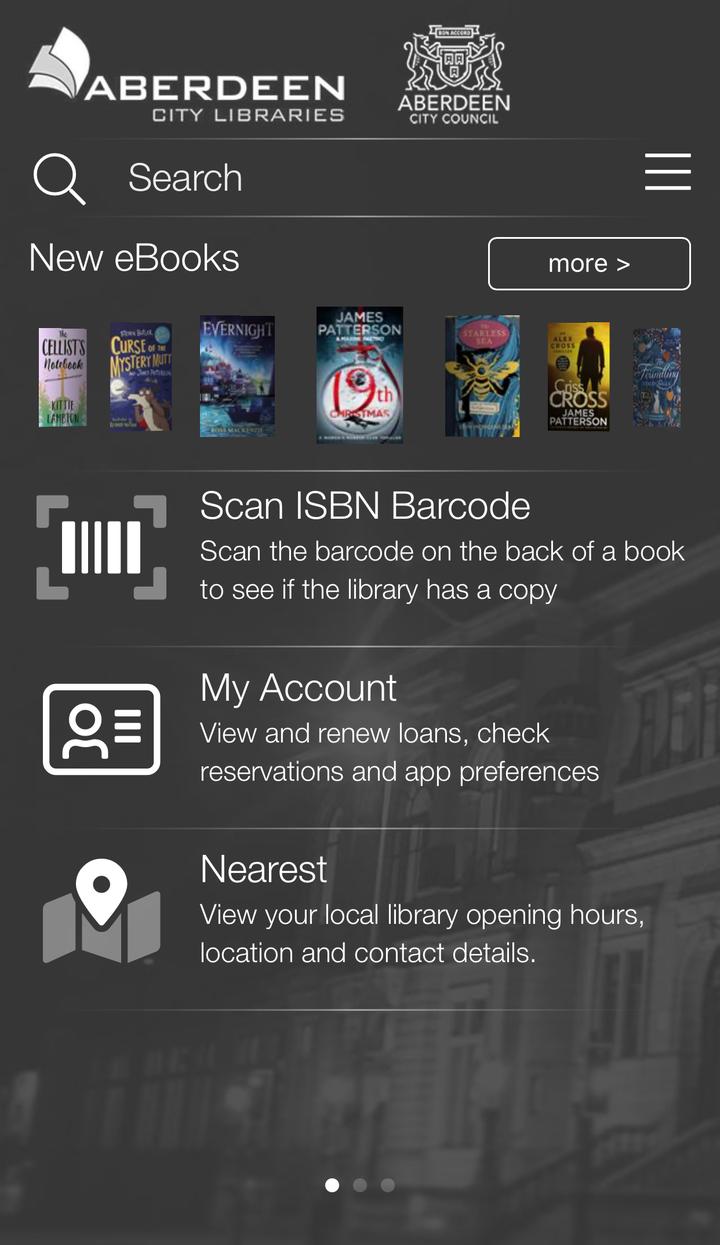Open The Starless Sea eBook cover
The width and height of the screenshot is (720, 1245).
483,376
